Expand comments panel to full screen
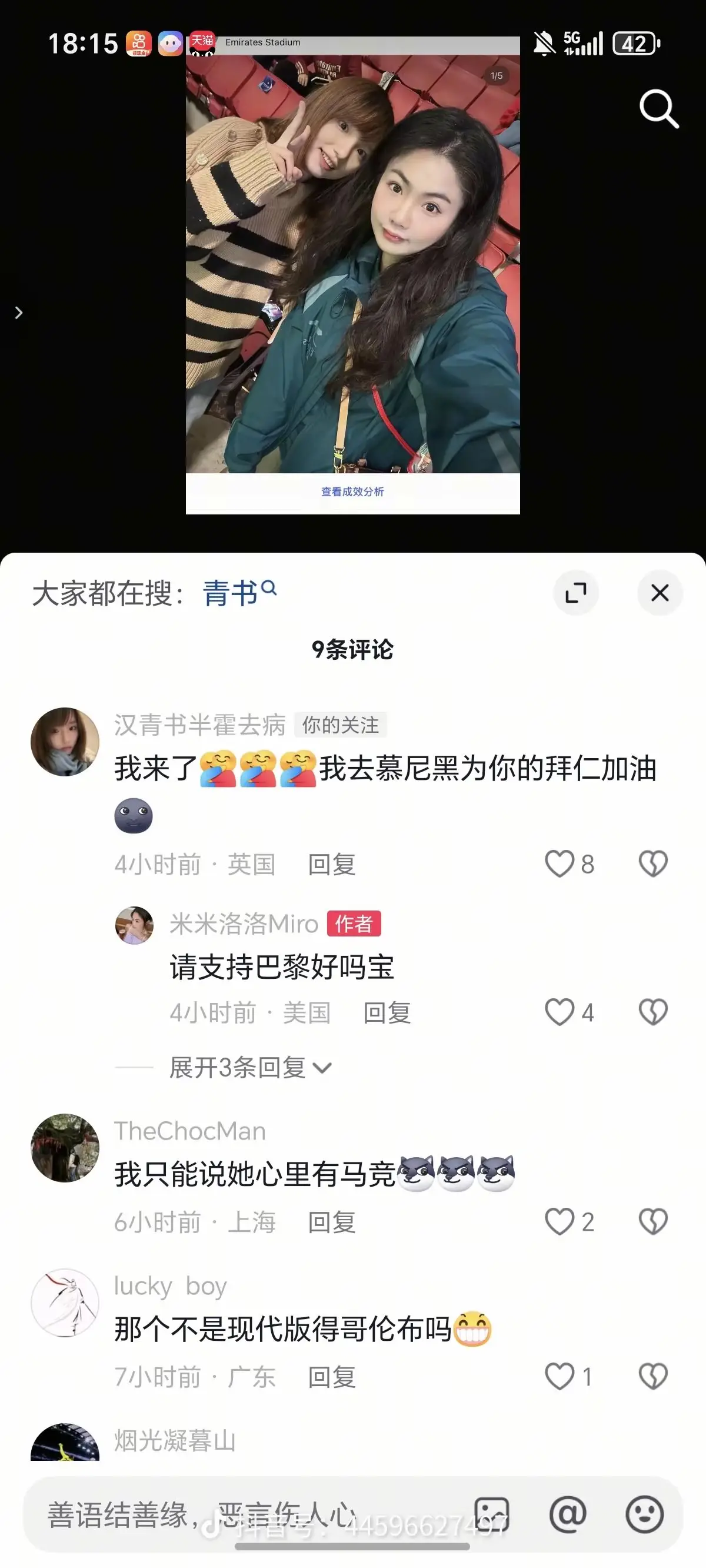Screen dimensions: 706x1568 click(x=576, y=592)
